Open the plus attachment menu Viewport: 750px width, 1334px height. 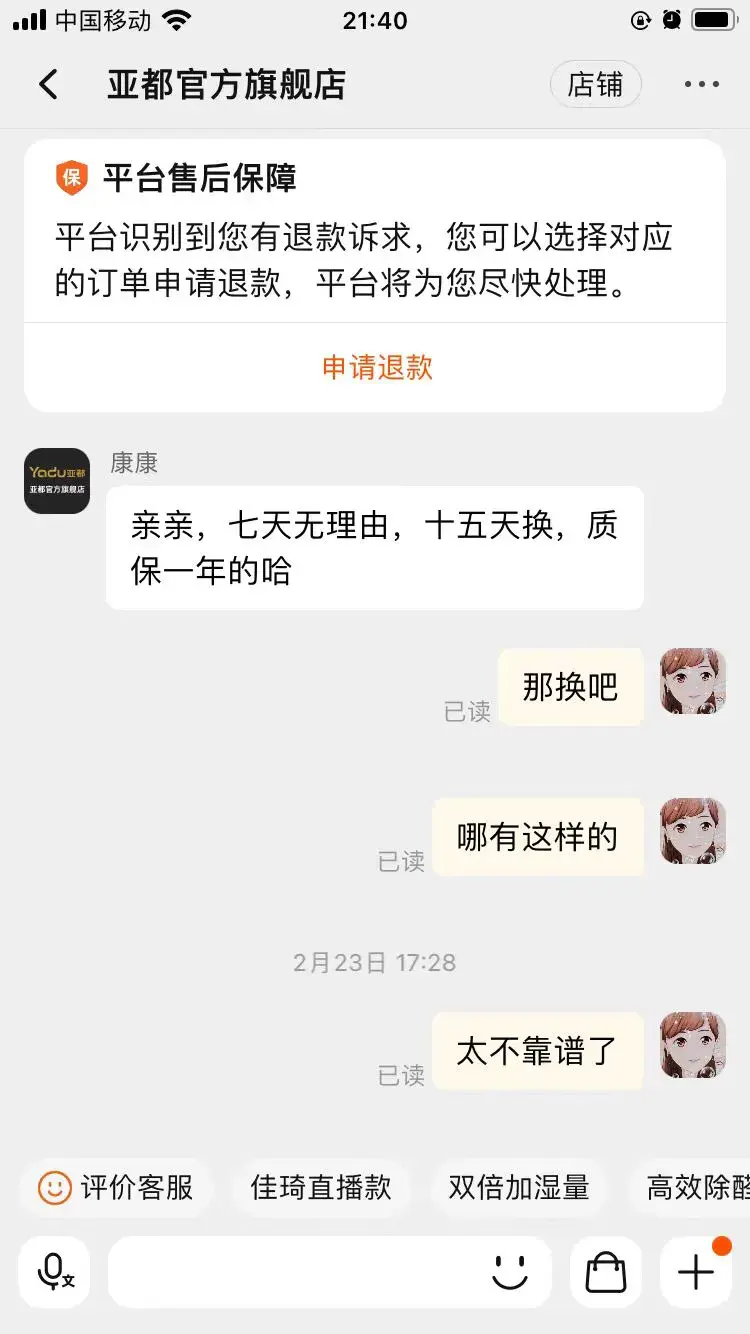tap(696, 1272)
